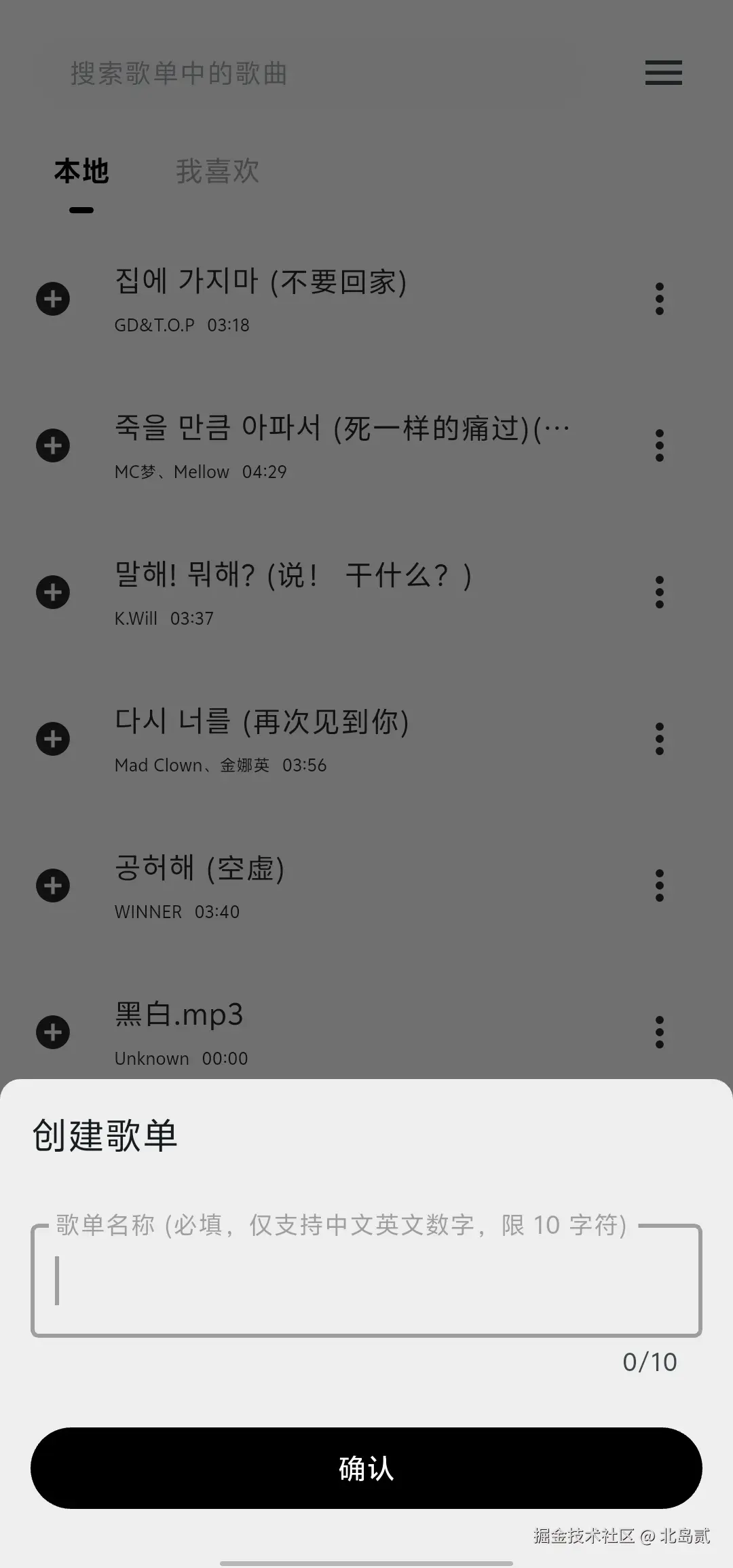733x1568 pixels.
Task: Switch to the 我喜欢 tab
Action: (217, 171)
